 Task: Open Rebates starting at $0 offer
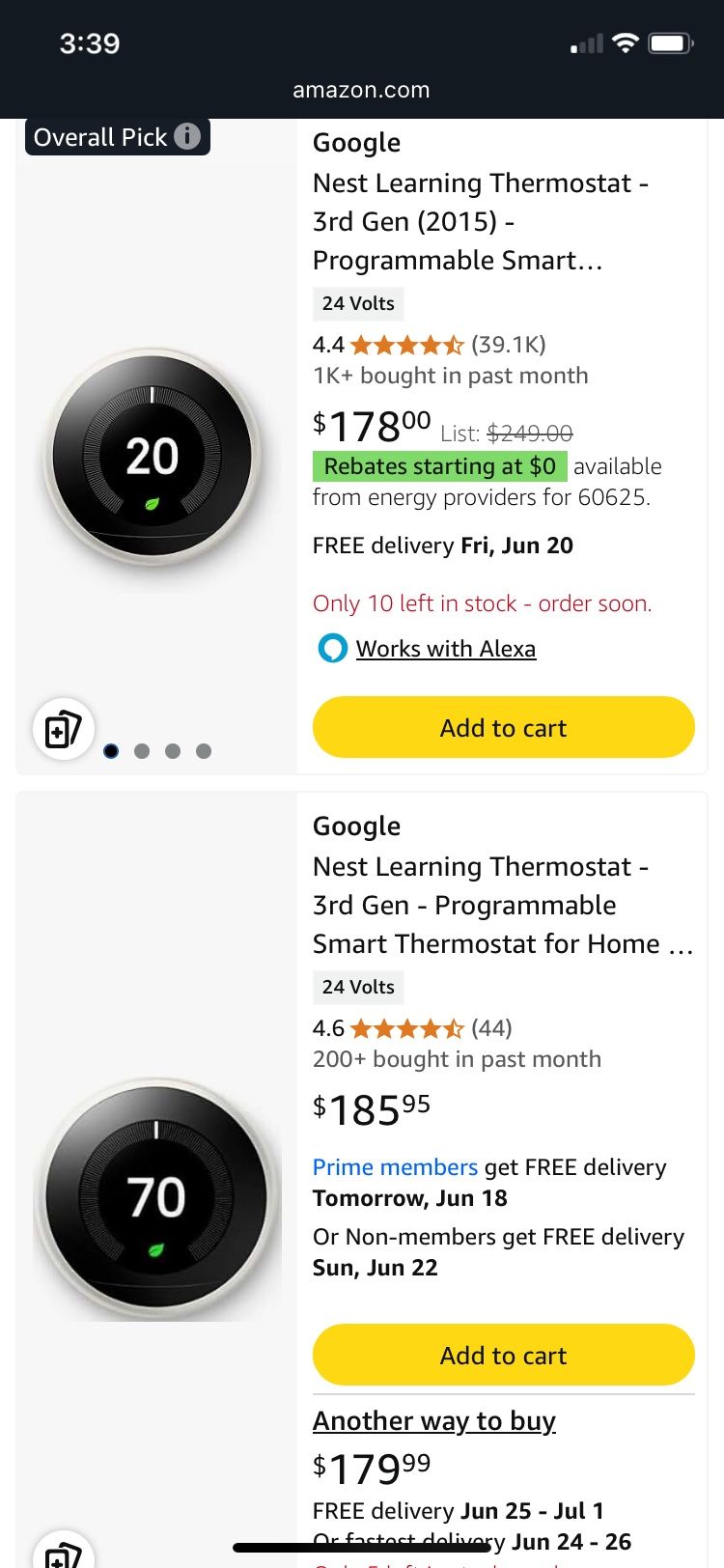click(x=439, y=466)
